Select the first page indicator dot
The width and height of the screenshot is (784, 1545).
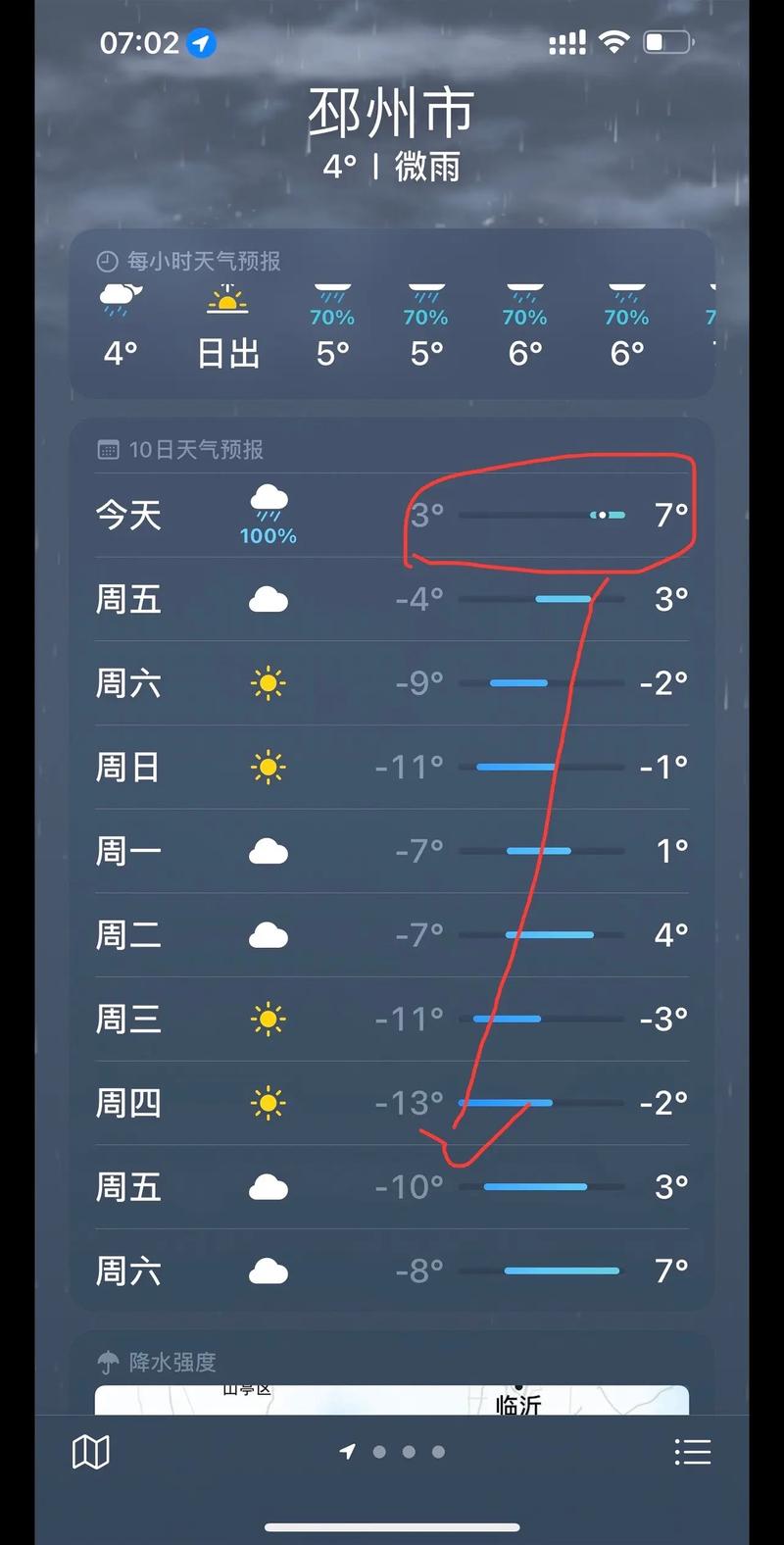pos(378,1452)
